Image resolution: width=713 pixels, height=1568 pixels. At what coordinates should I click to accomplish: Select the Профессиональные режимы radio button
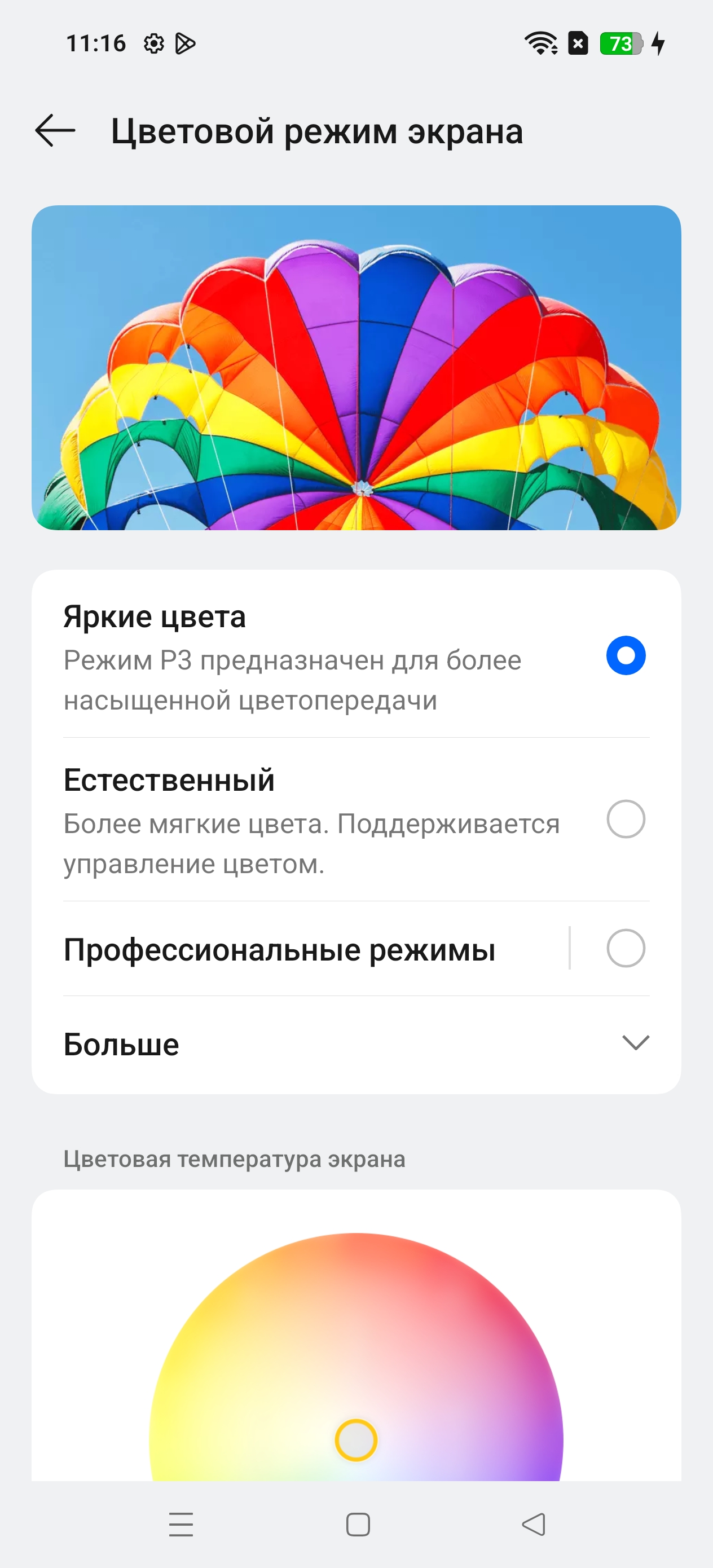coord(626,948)
